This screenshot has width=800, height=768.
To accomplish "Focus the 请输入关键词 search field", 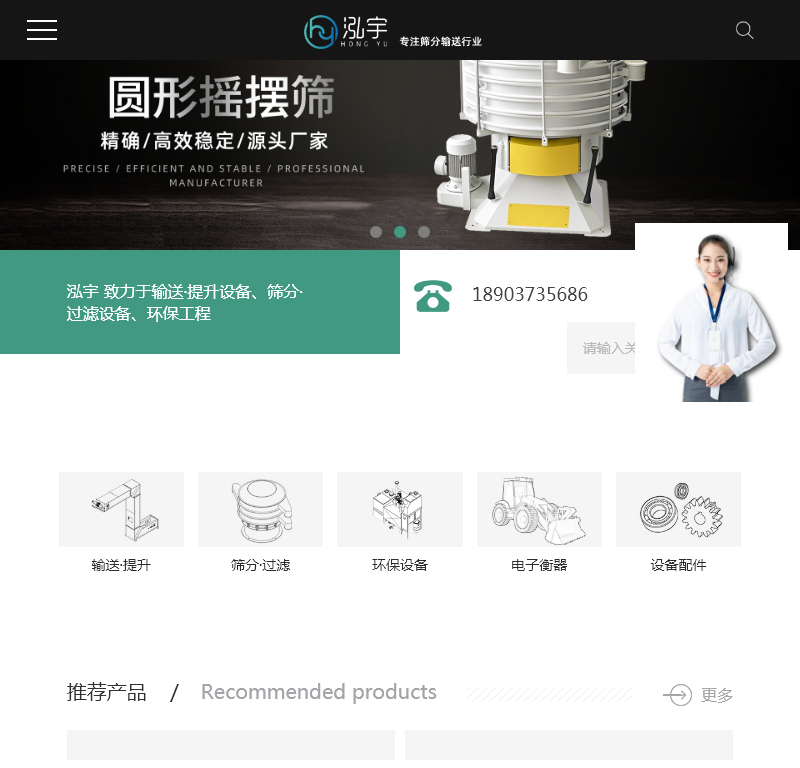I will (601, 348).
